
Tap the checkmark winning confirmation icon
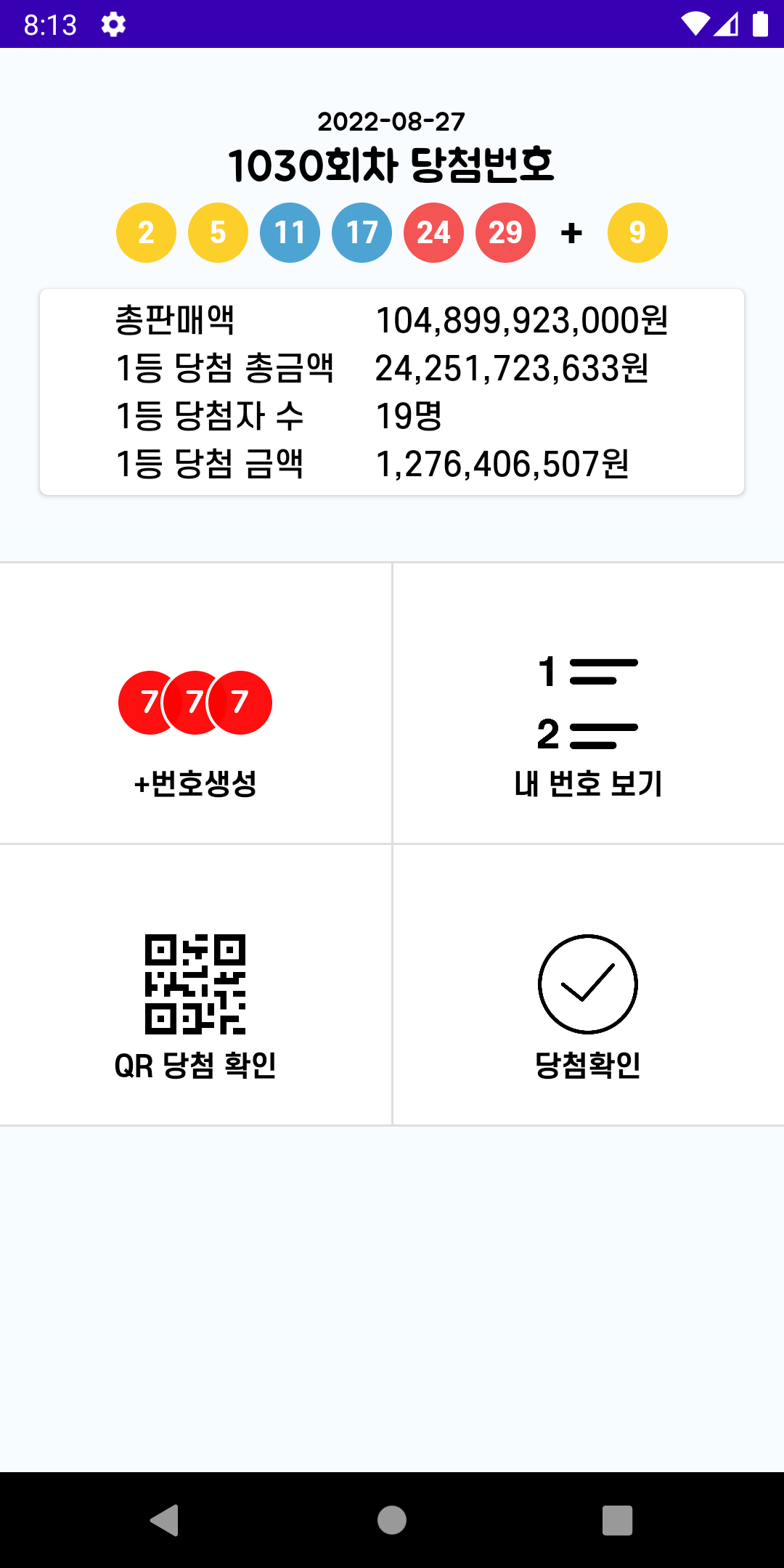pyautogui.click(x=587, y=985)
